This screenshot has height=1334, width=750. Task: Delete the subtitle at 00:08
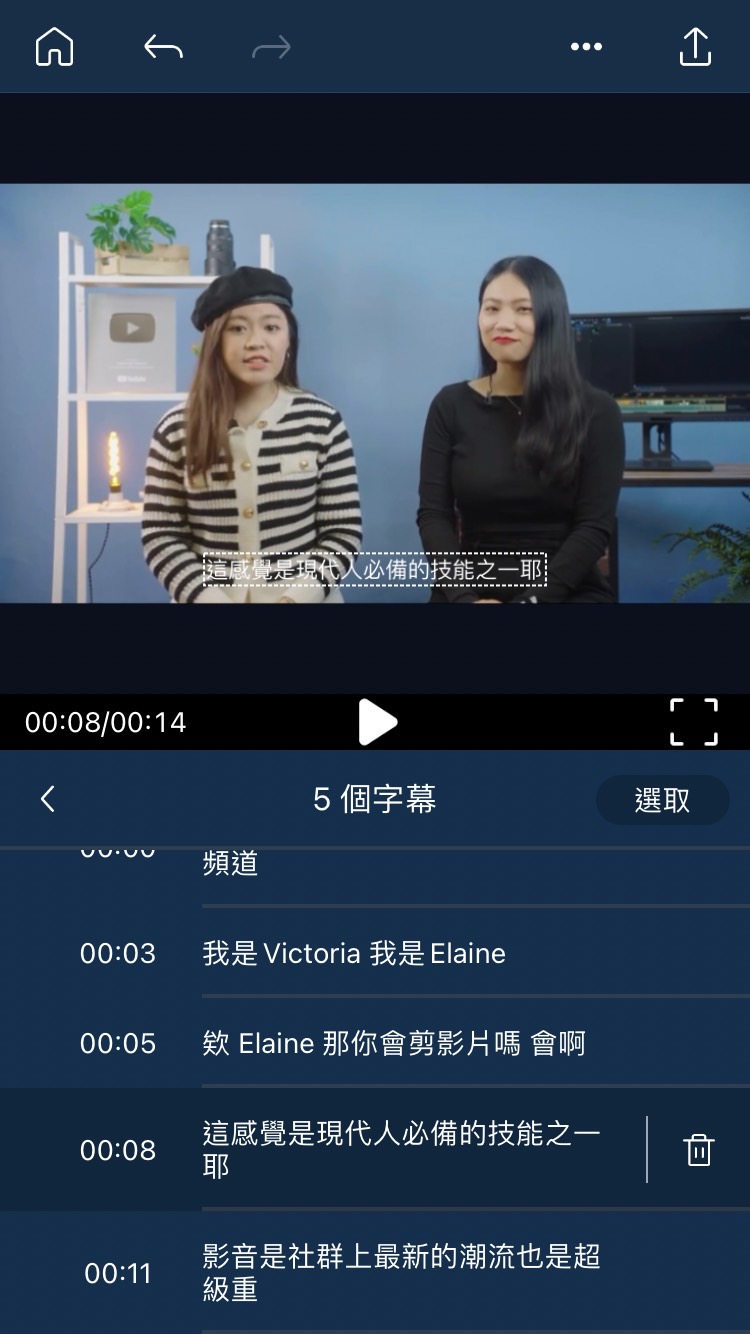click(697, 1149)
